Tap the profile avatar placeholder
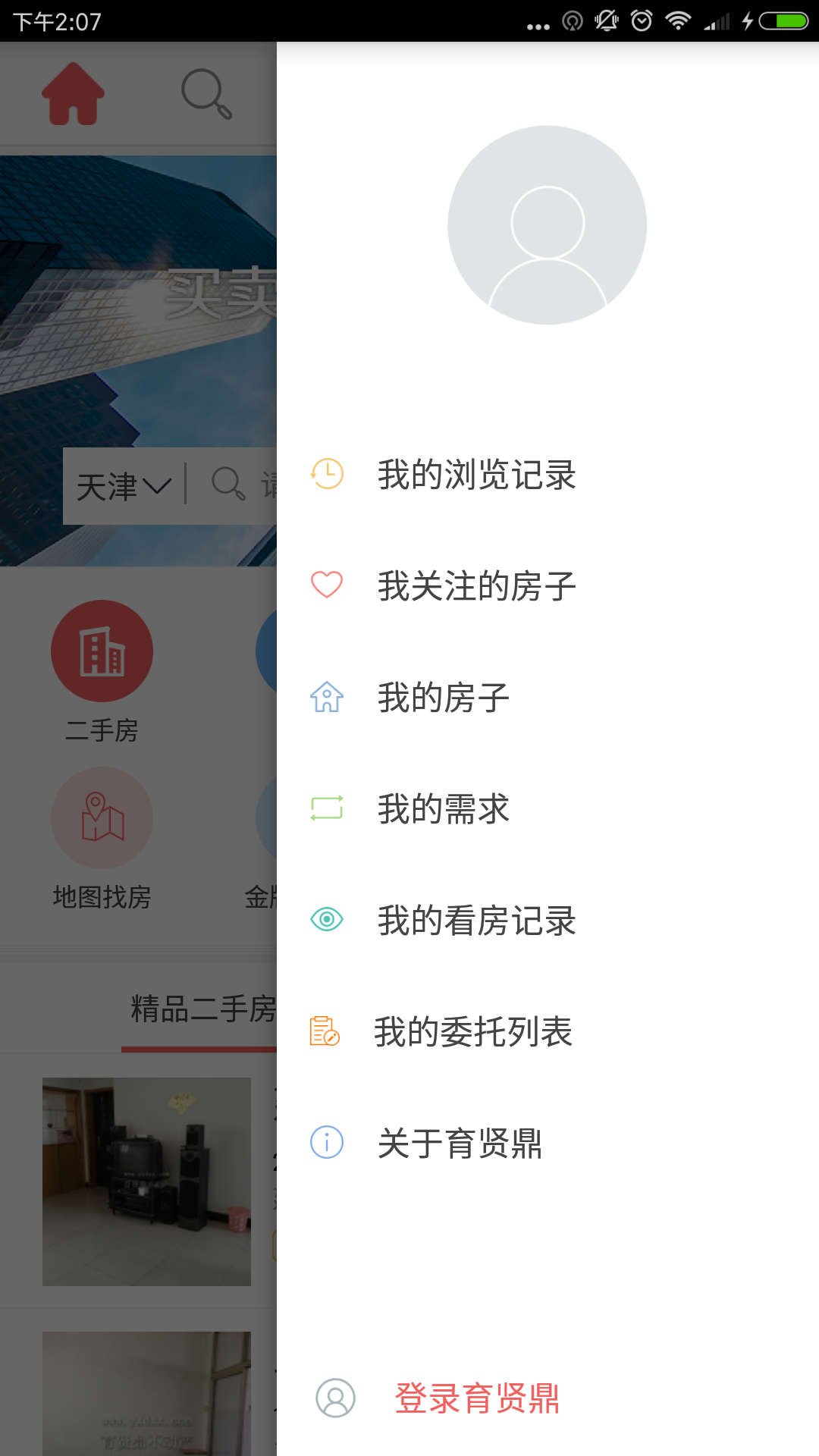The height and width of the screenshot is (1456, 819). click(x=547, y=225)
